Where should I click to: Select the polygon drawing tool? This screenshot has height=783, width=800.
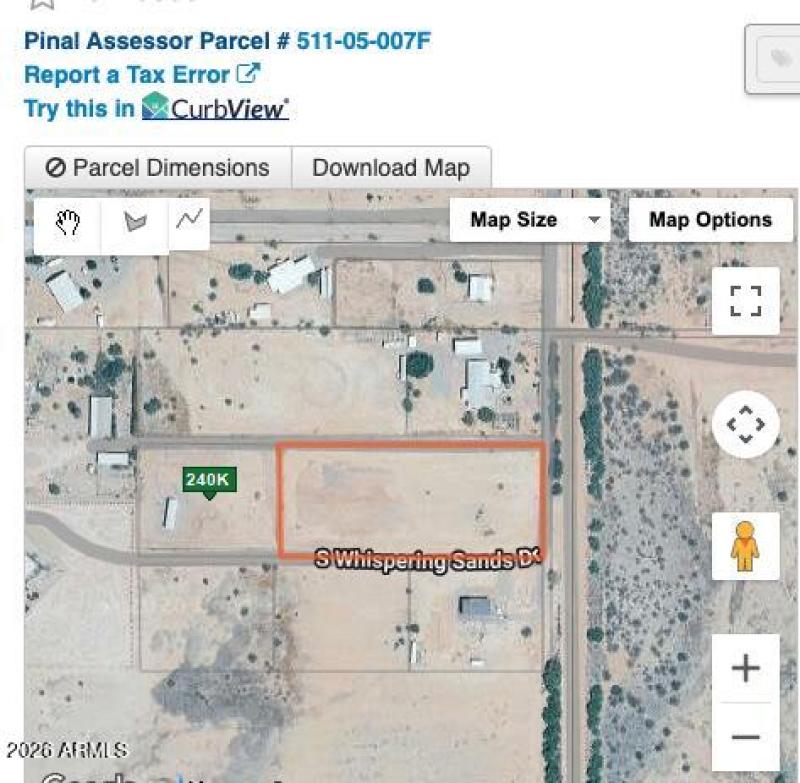134,221
